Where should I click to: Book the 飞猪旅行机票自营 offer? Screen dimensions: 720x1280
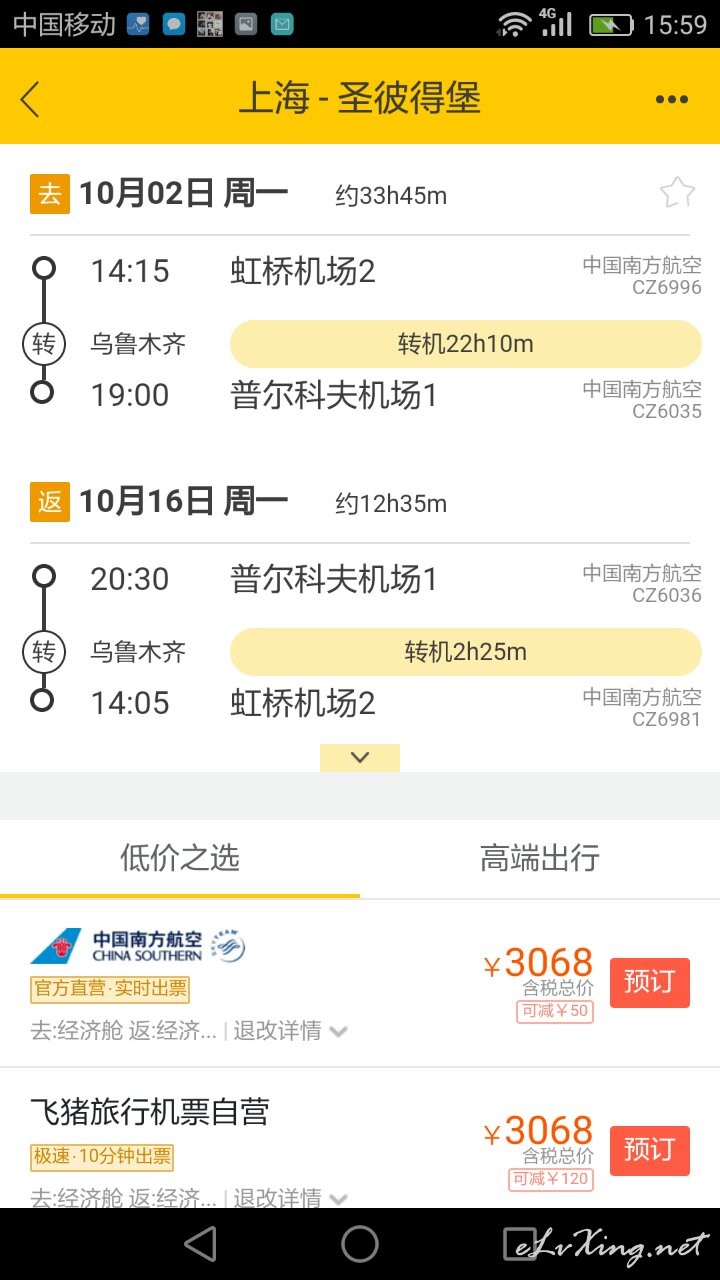(x=650, y=1150)
